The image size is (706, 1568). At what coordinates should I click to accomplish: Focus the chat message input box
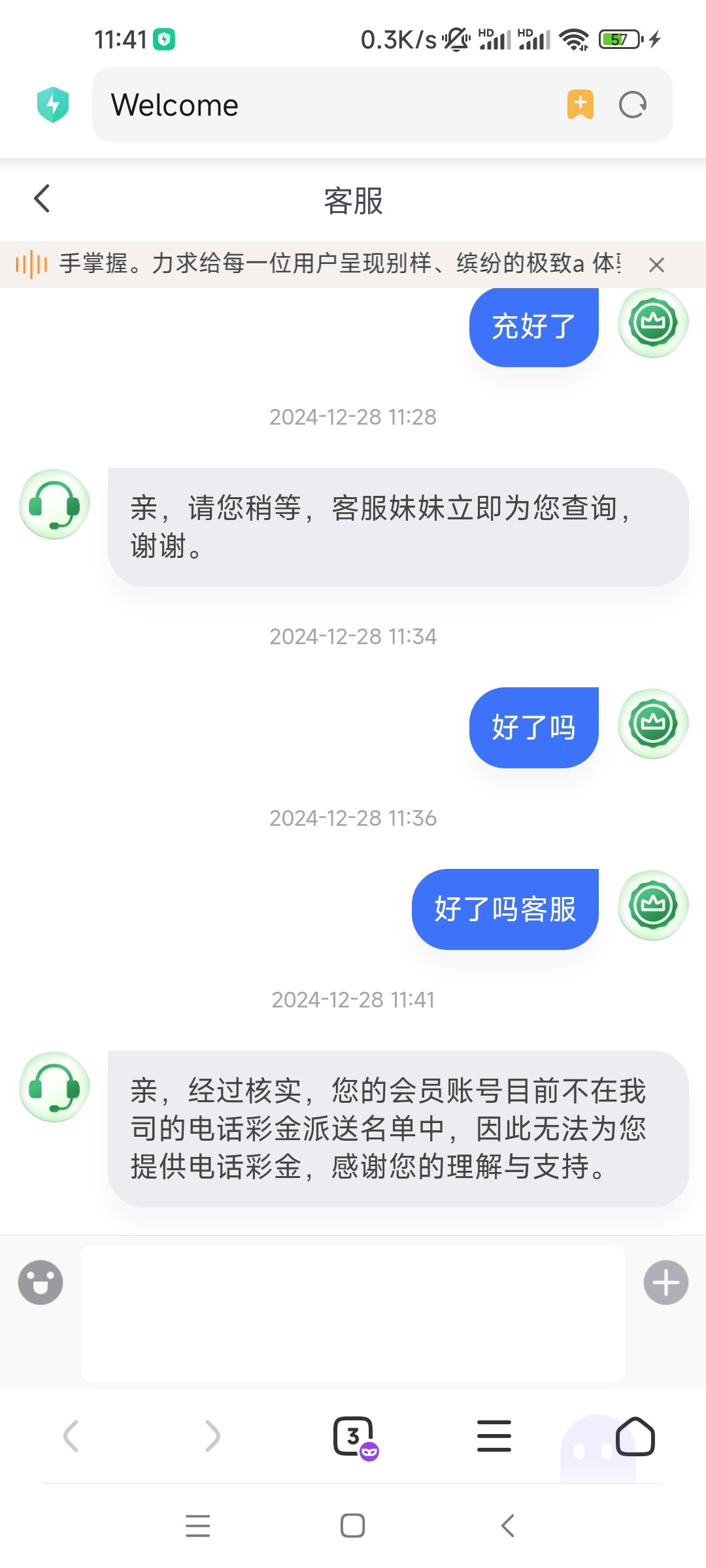(353, 1312)
